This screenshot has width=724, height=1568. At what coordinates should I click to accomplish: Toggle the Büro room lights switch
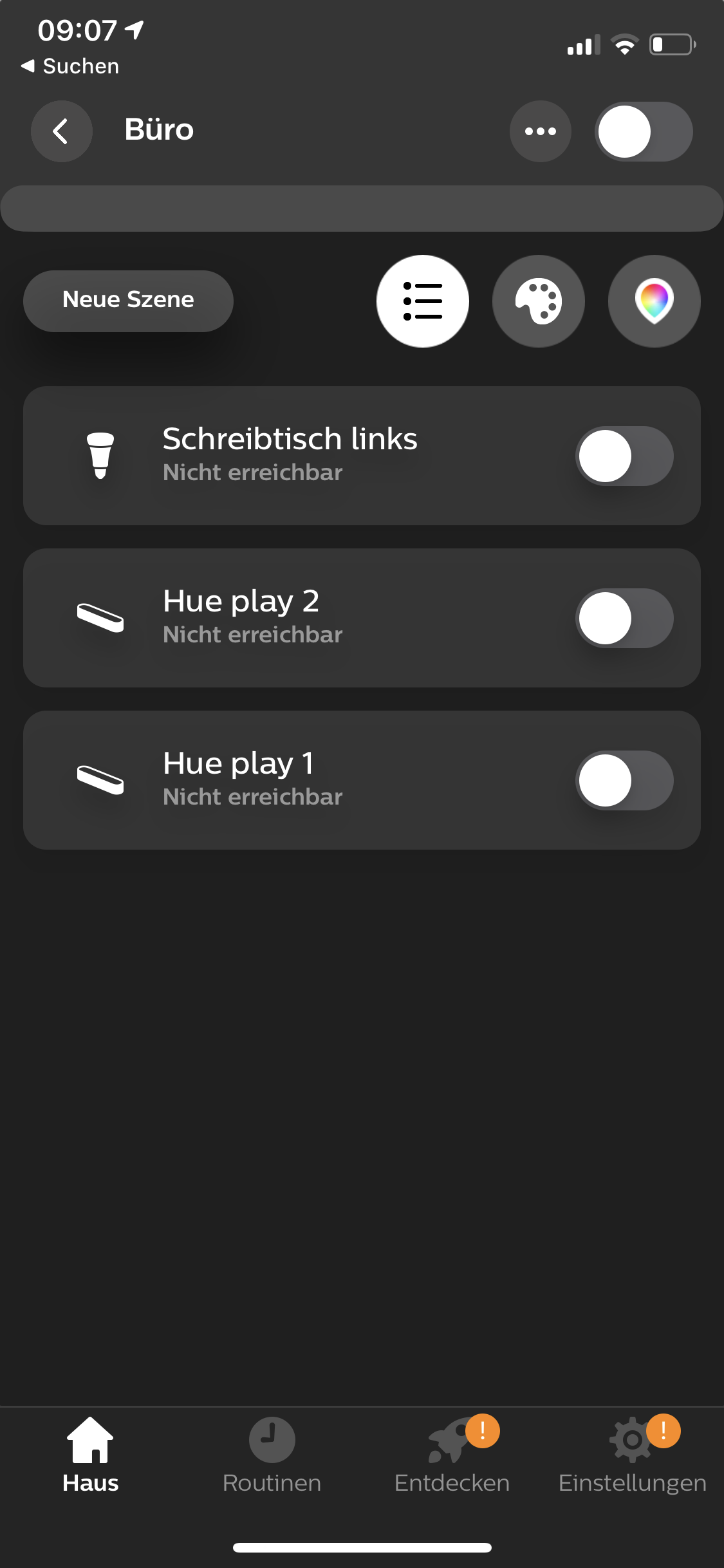click(x=643, y=131)
